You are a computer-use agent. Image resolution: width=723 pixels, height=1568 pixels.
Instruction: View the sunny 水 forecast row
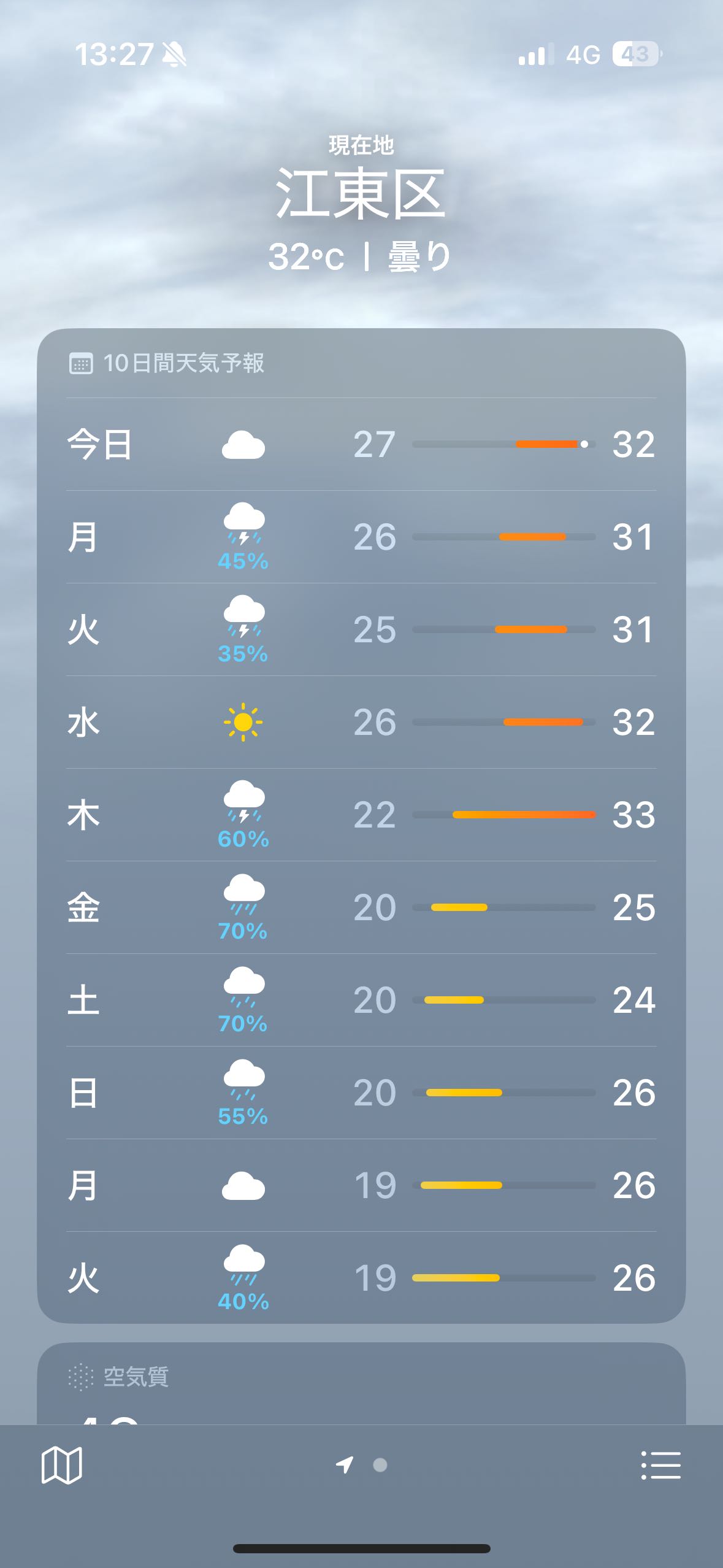361,722
